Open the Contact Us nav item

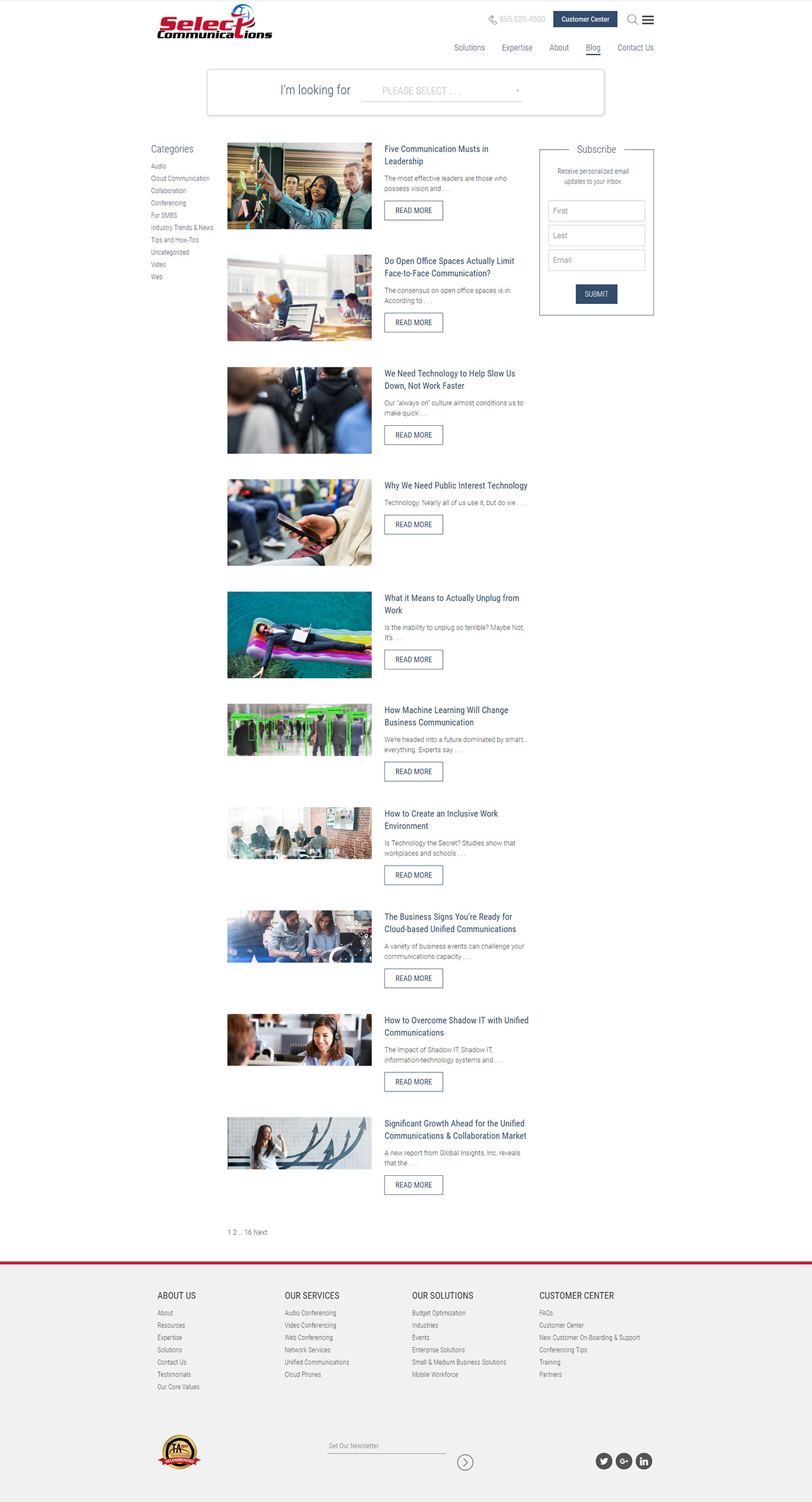click(635, 48)
